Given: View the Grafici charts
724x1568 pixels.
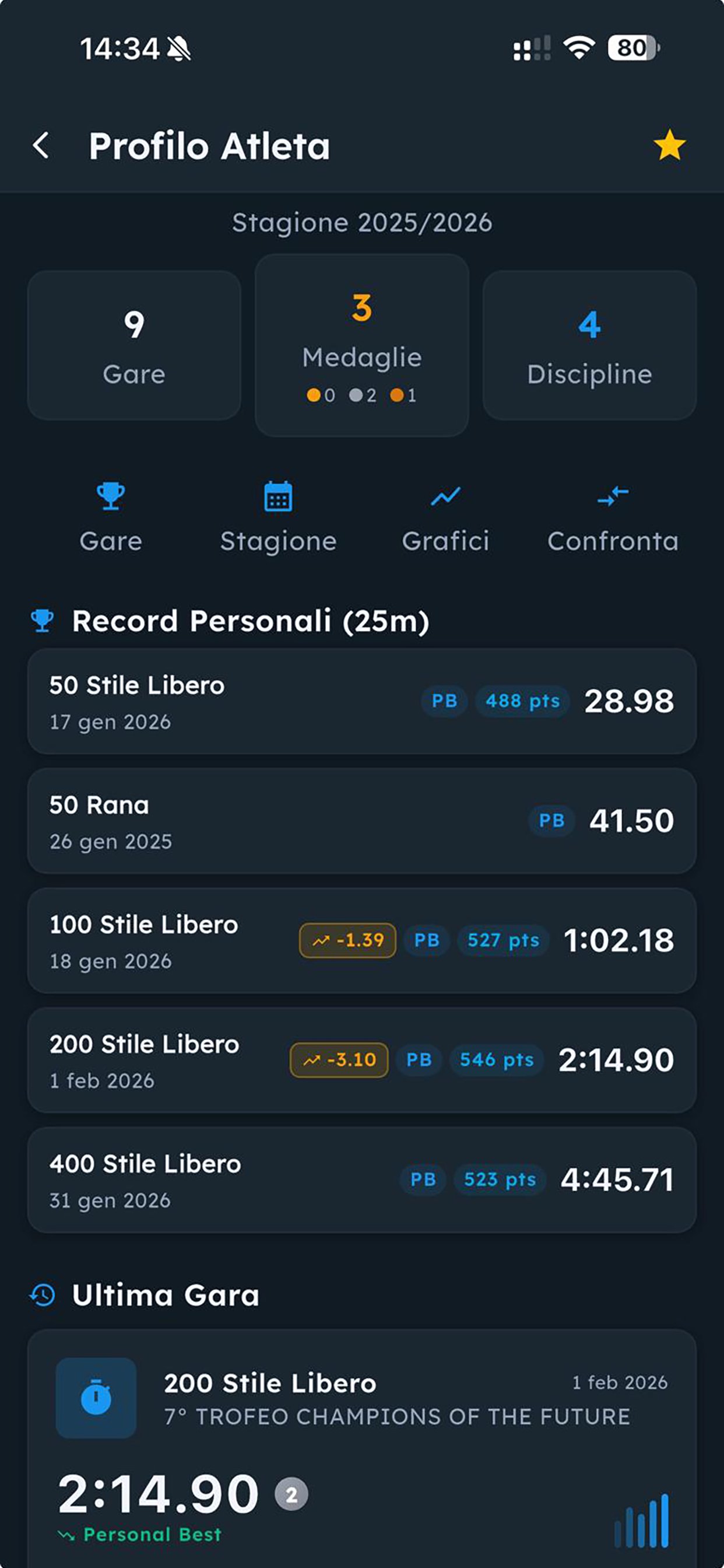Looking at the screenshot, I should click(445, 517).
